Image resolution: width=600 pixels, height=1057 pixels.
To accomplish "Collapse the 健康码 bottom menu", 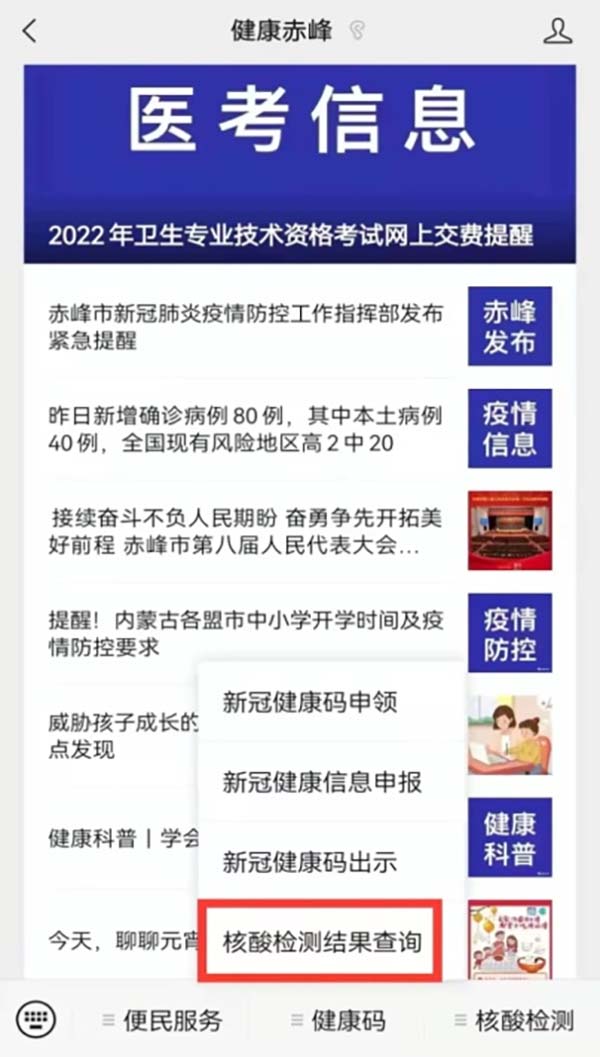I will tap(338, 1021).
